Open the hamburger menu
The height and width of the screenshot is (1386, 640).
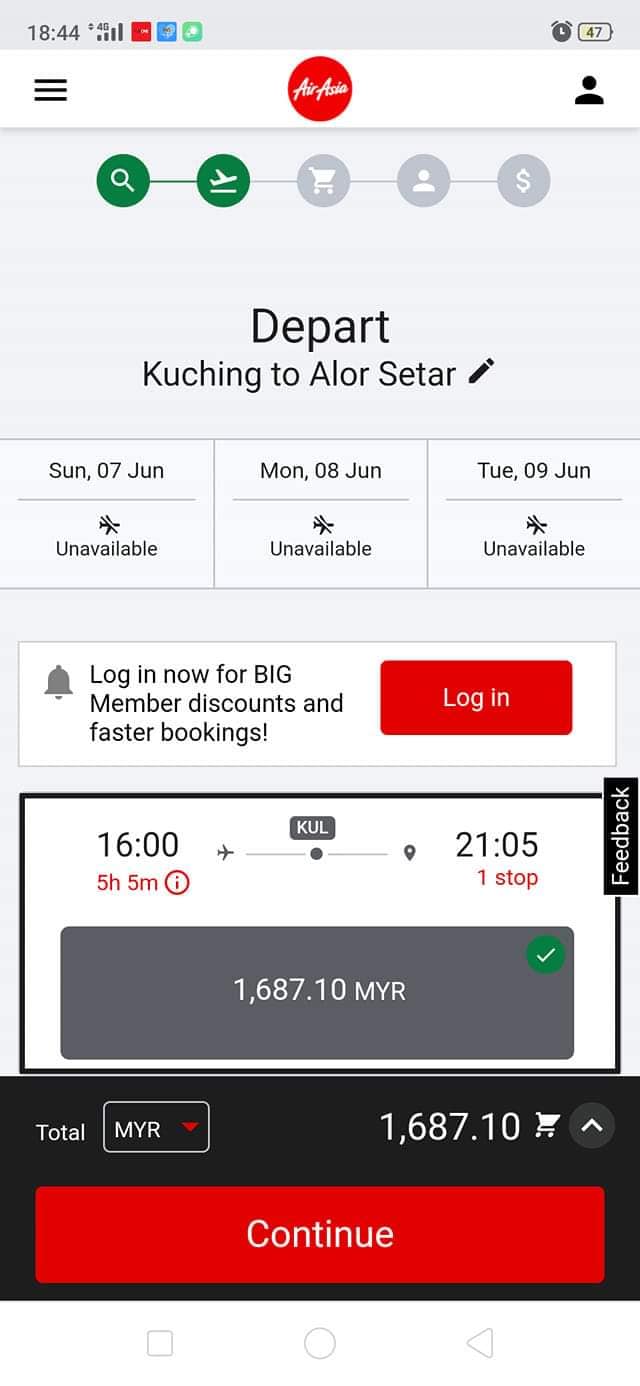pos(51,90)
